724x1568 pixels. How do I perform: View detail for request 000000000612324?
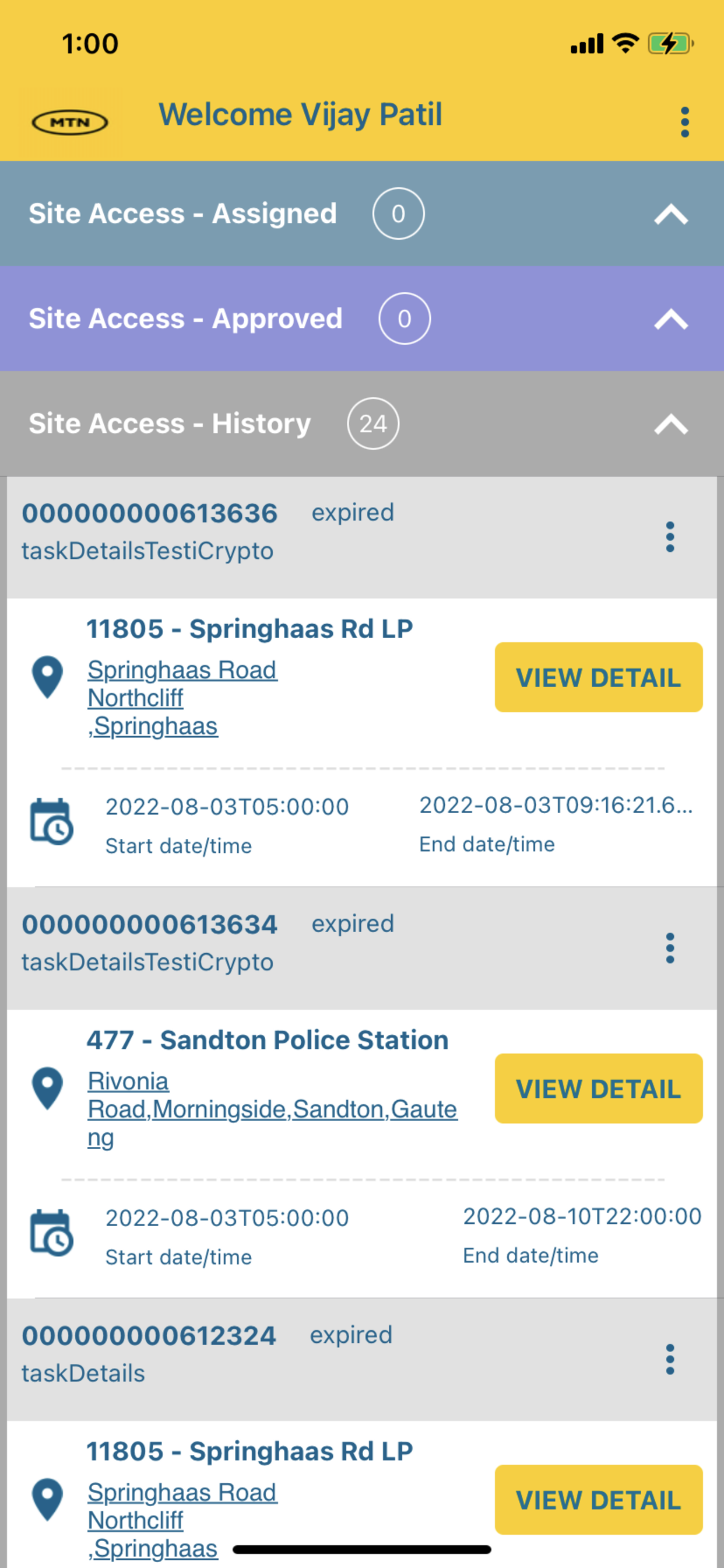click(x=599, y=1500)
